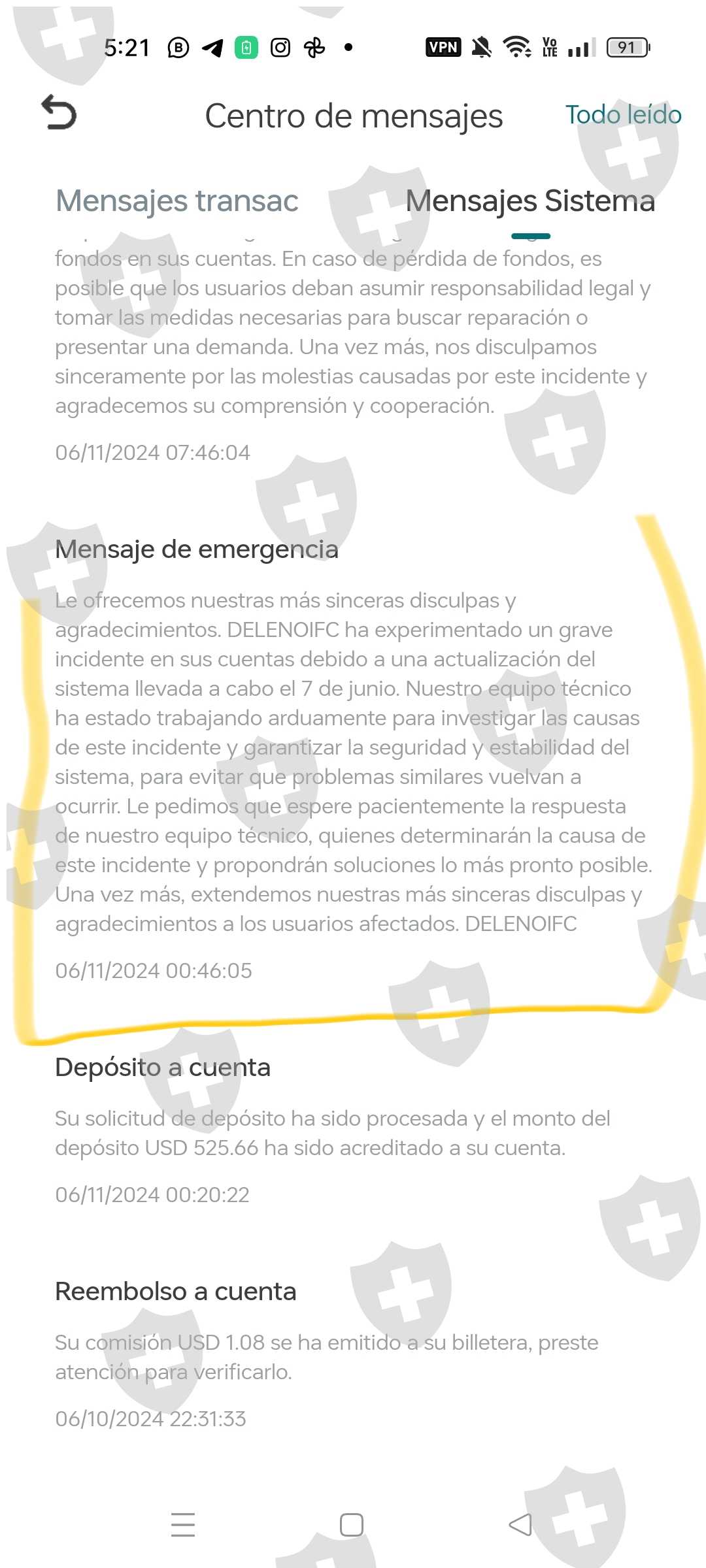Screen dimensions: 706x1568
Task: Mark all messages with Todo leído
Action: (623, 115)
